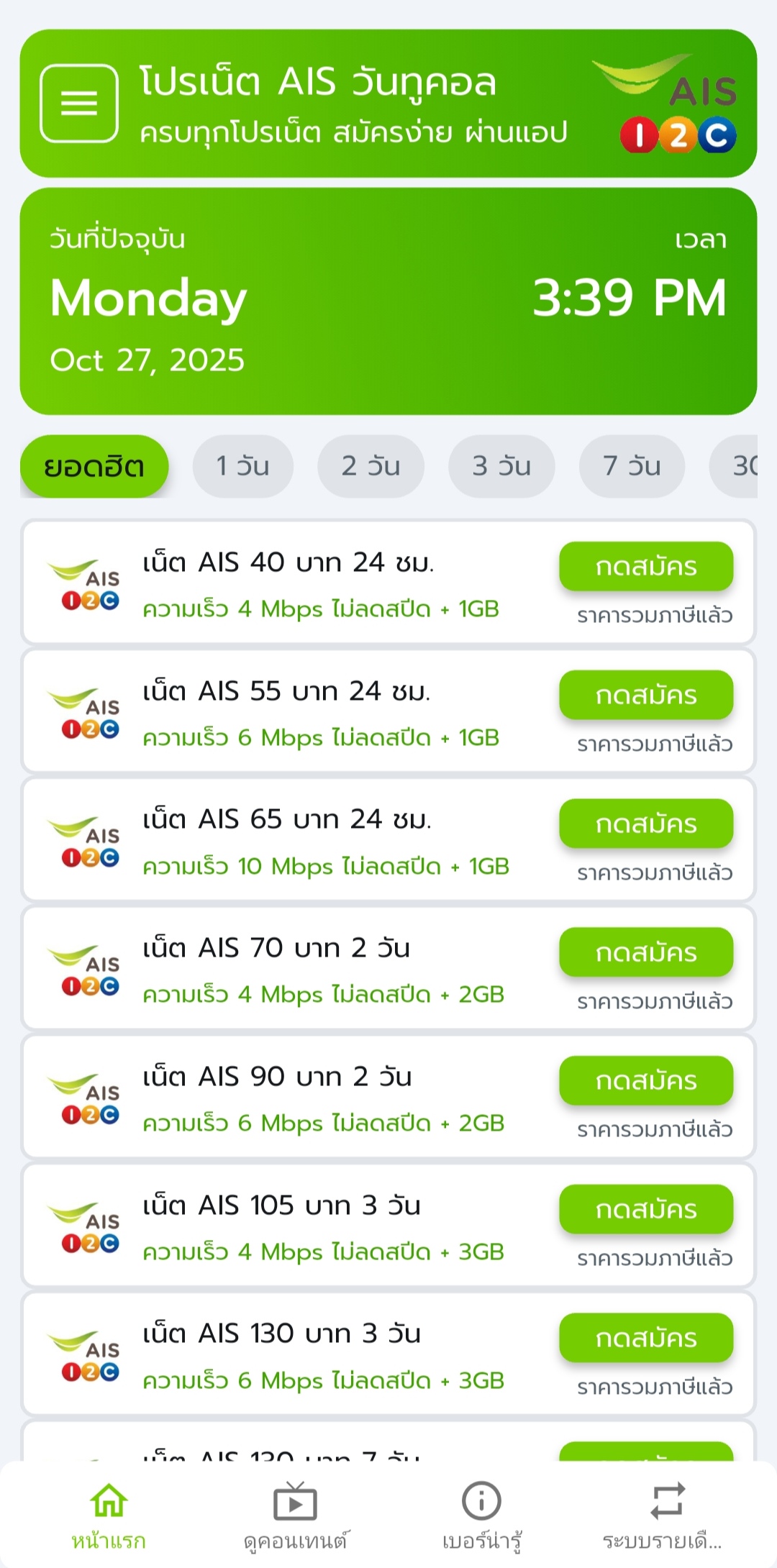Image resolution: width=777 pixels, height=1568 pixels.
Task: Open the hamburger navigation menu
Action: click(x=79, y=104)
